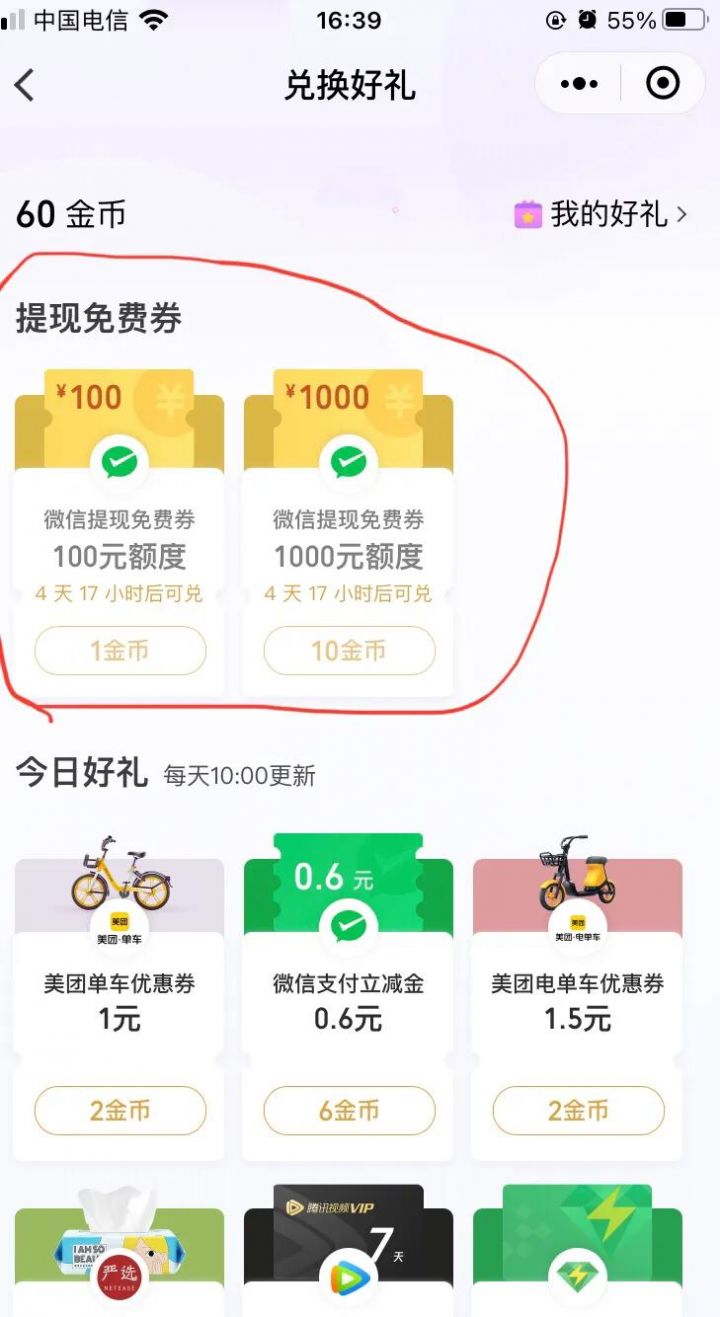The width and height of the screenshot is (720, 1317).
Task: Redeem 微信支付立减金 for 6金币
Action: (x=349, y=1111)
